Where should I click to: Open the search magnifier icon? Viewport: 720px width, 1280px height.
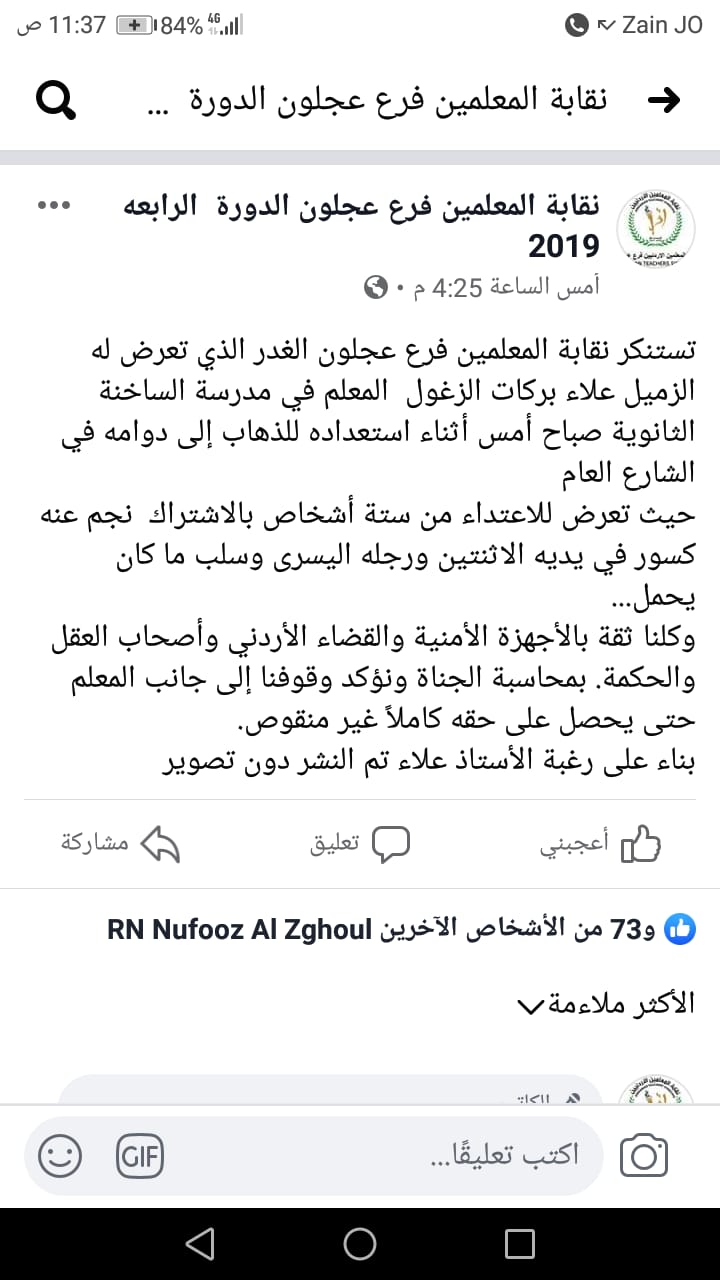point(55,99)
